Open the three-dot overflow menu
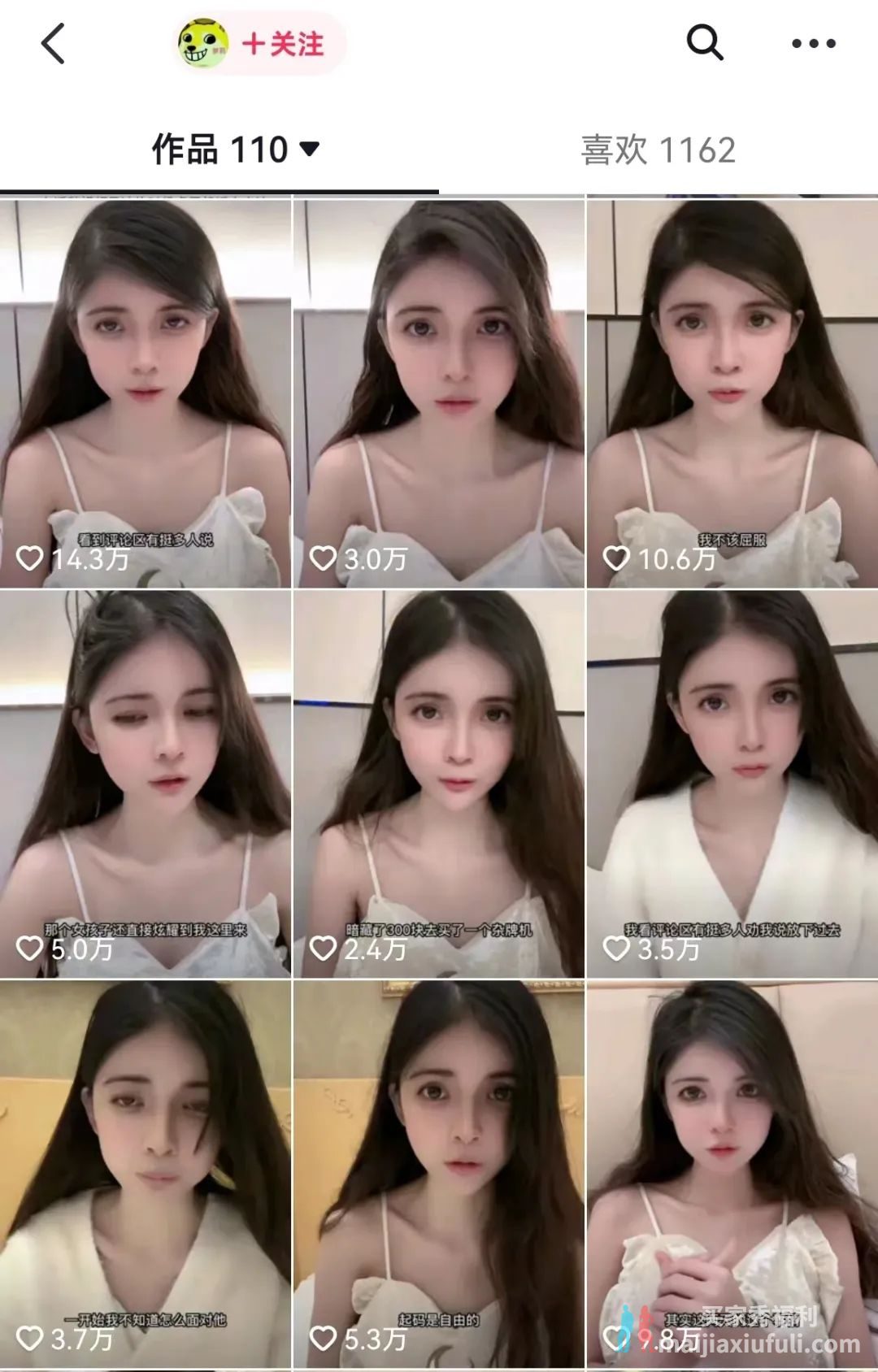 click(814, 44)
